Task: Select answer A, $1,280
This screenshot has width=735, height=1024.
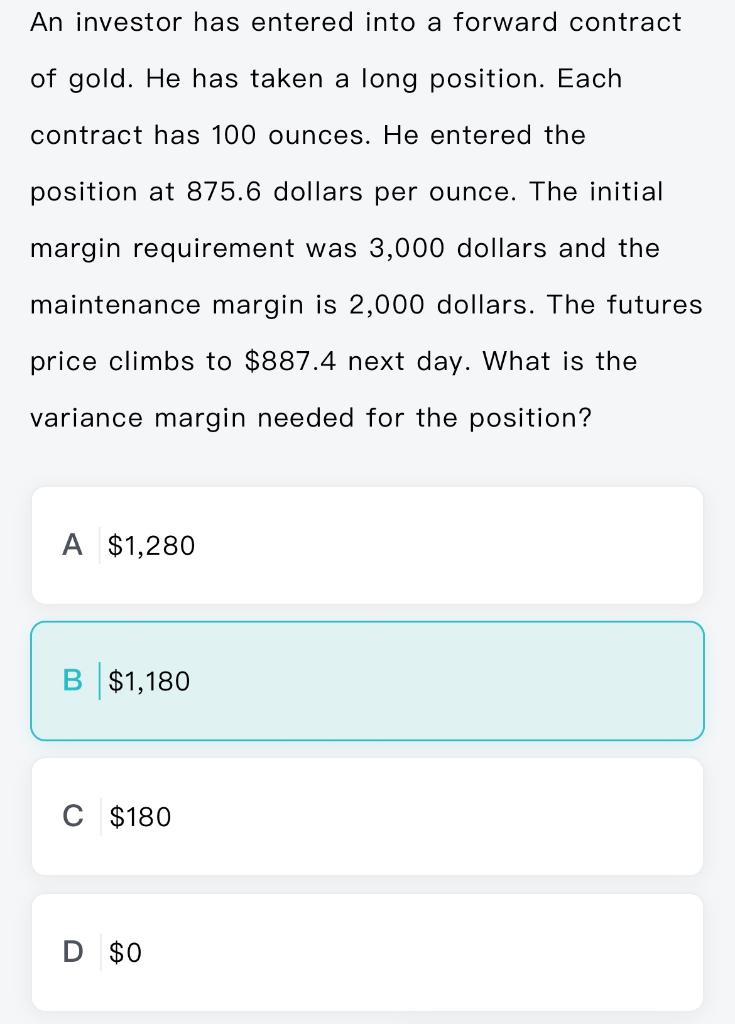Action: 367,545
